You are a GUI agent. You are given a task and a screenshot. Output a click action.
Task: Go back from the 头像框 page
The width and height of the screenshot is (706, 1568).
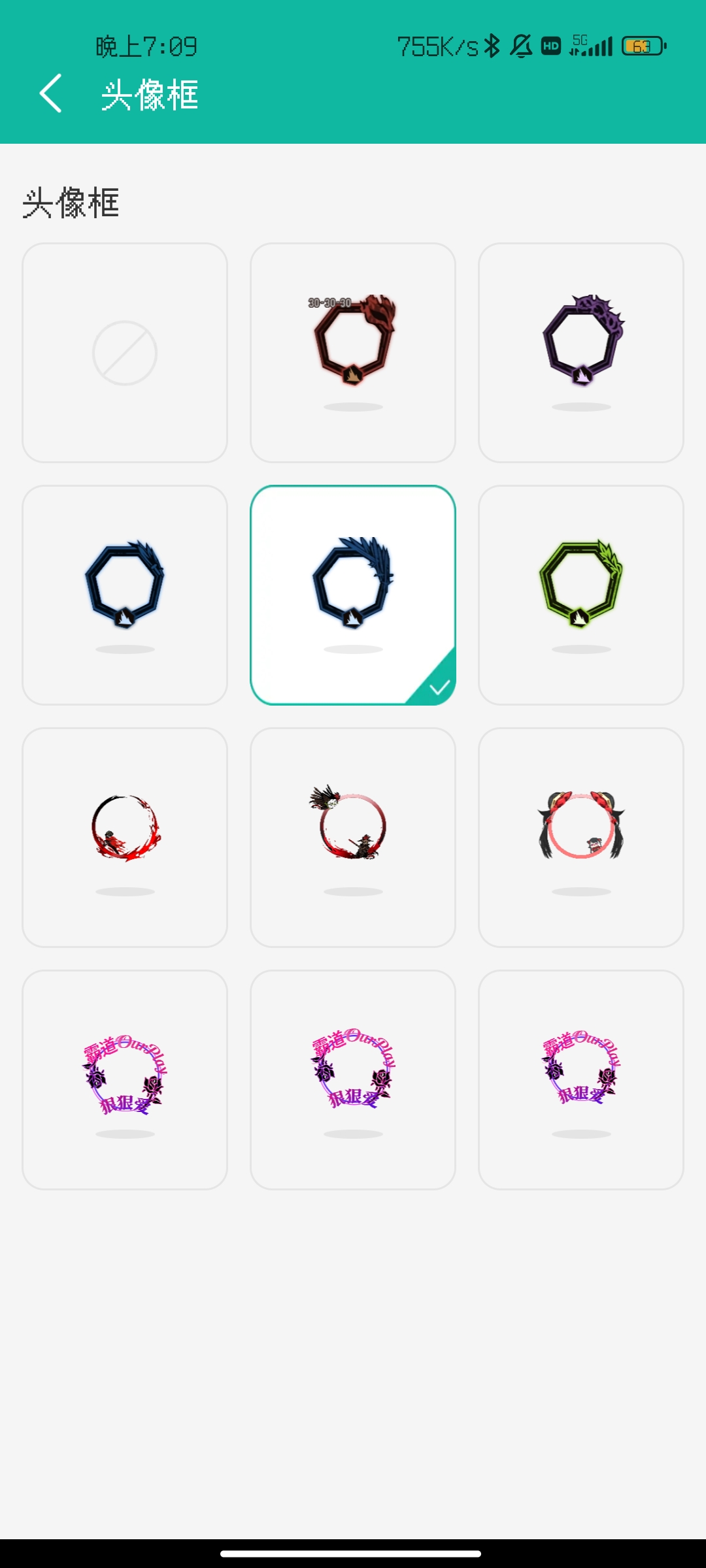51,93
